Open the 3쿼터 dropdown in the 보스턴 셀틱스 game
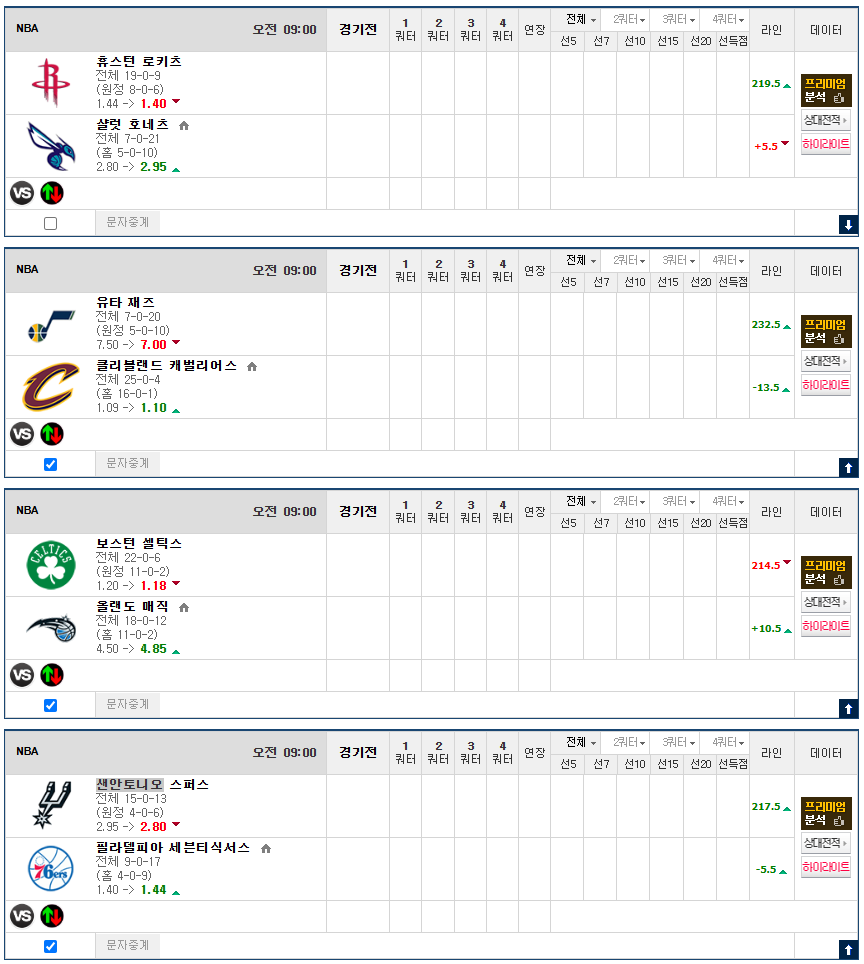 point(677,501)
